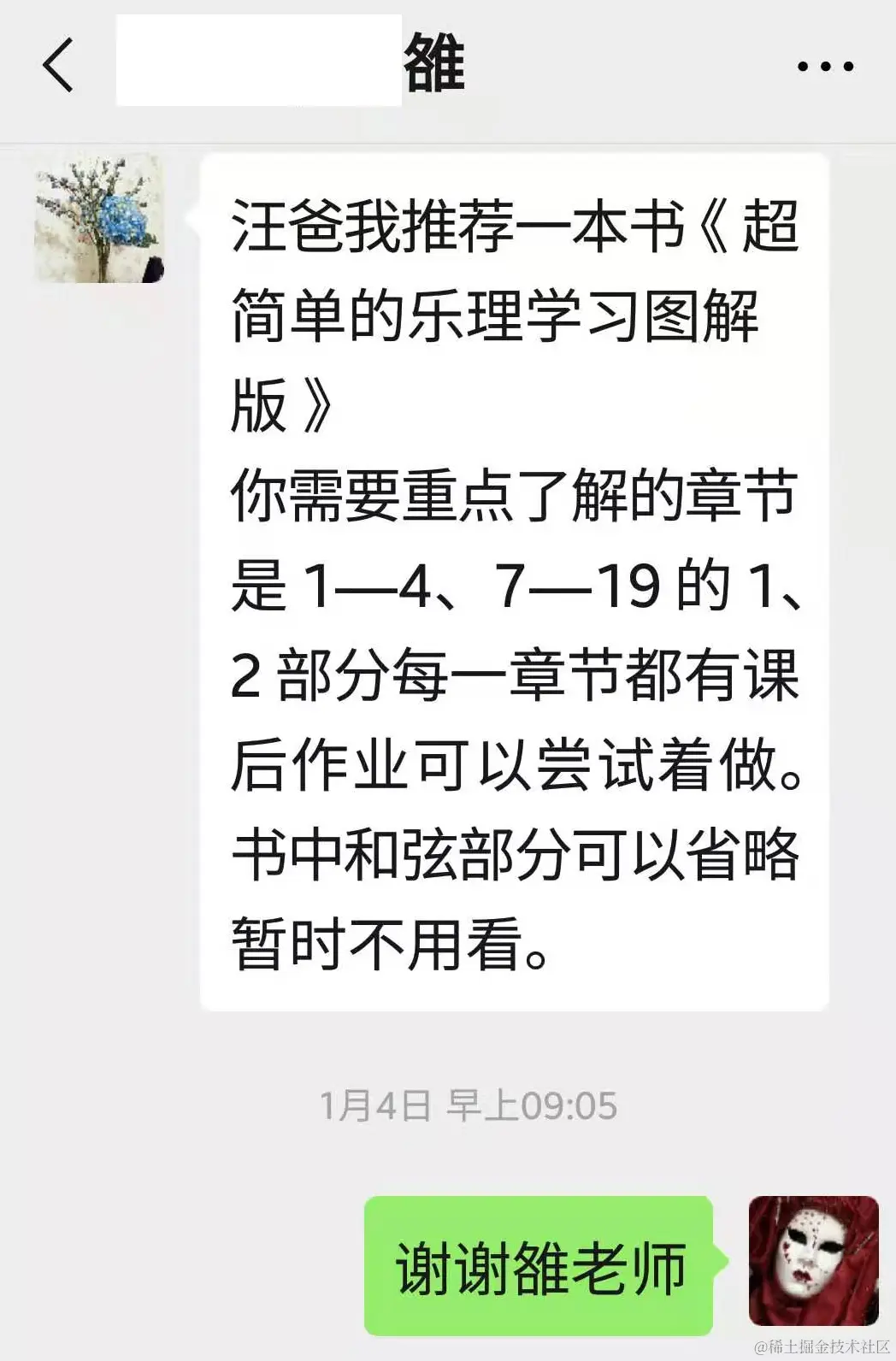The height and width of the screenshot is (1361, 896).
Task: Go back from the chat
Action: click(x=57, y=65)
